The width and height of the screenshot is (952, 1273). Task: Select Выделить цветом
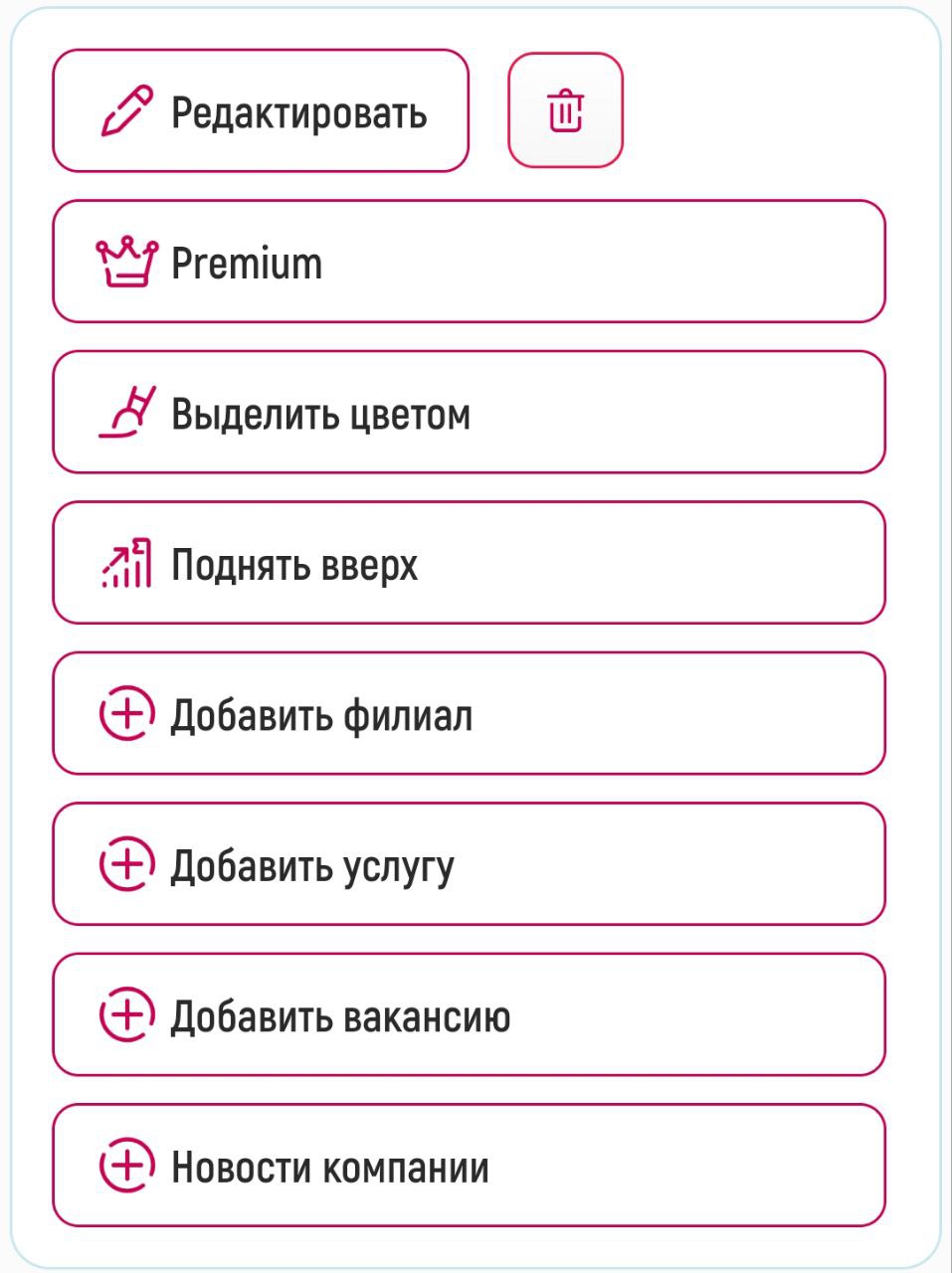coord(468,413)
